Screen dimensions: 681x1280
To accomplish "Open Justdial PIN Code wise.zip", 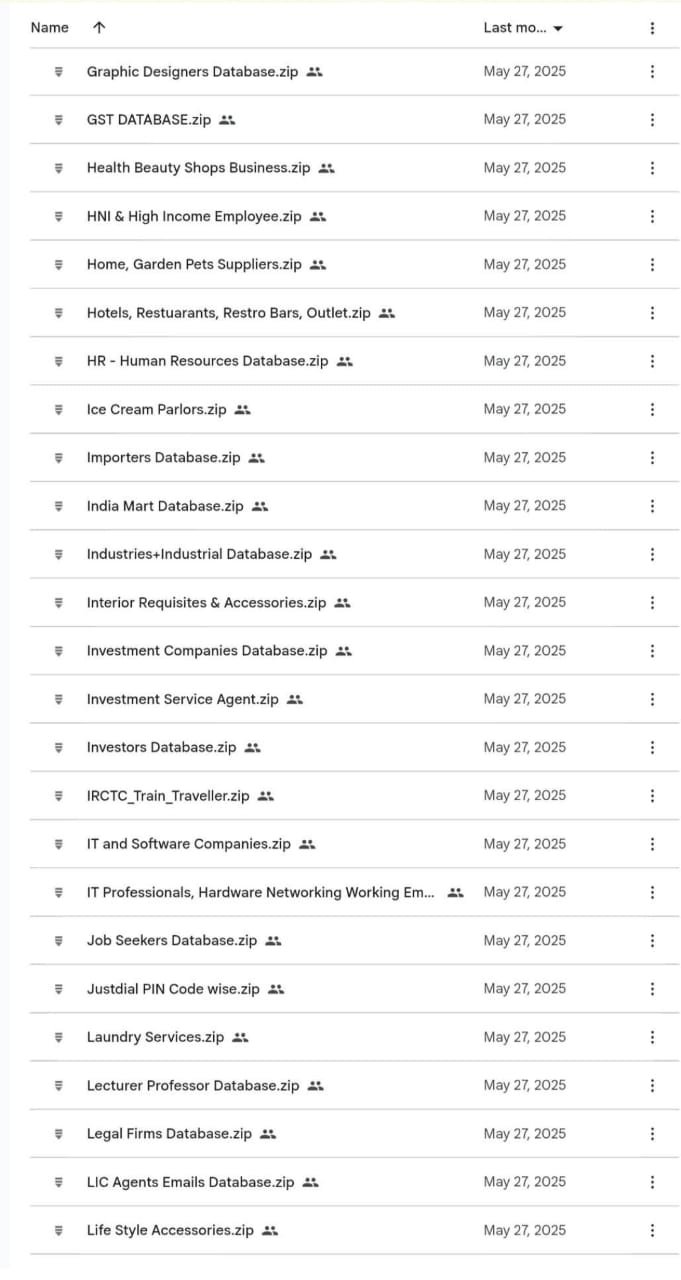I will [x=173, y=989].
